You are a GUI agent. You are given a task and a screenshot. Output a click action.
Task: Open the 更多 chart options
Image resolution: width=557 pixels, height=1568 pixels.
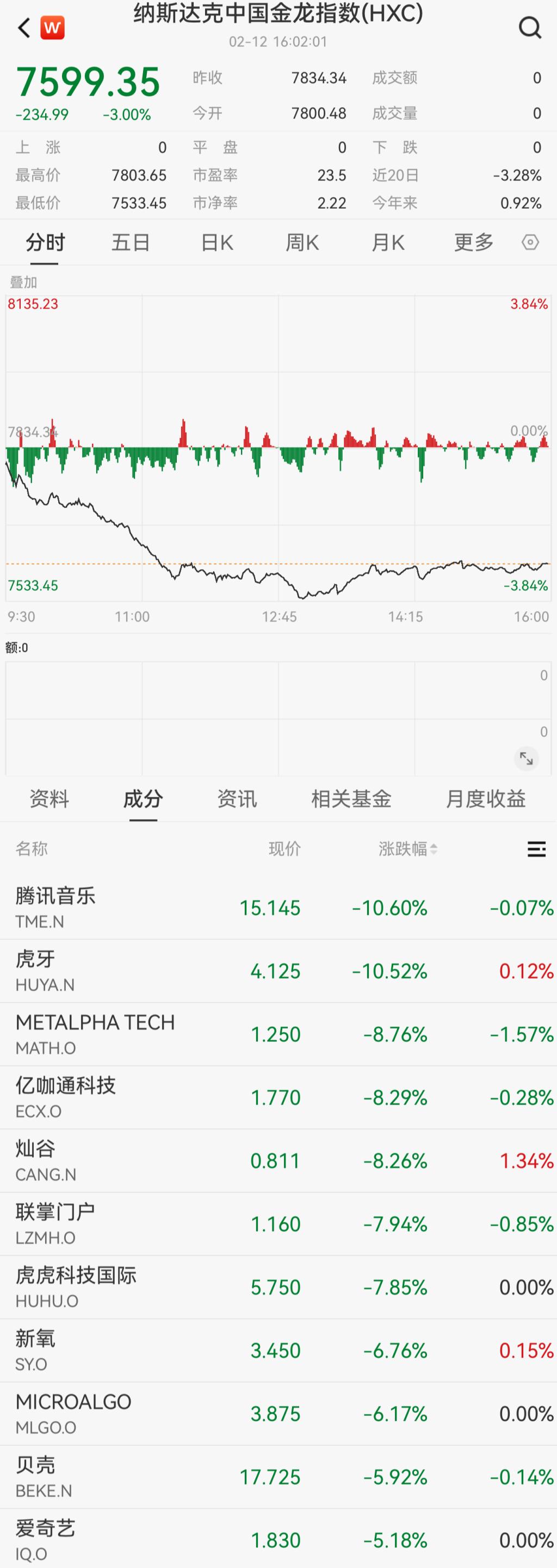[474, 243]
